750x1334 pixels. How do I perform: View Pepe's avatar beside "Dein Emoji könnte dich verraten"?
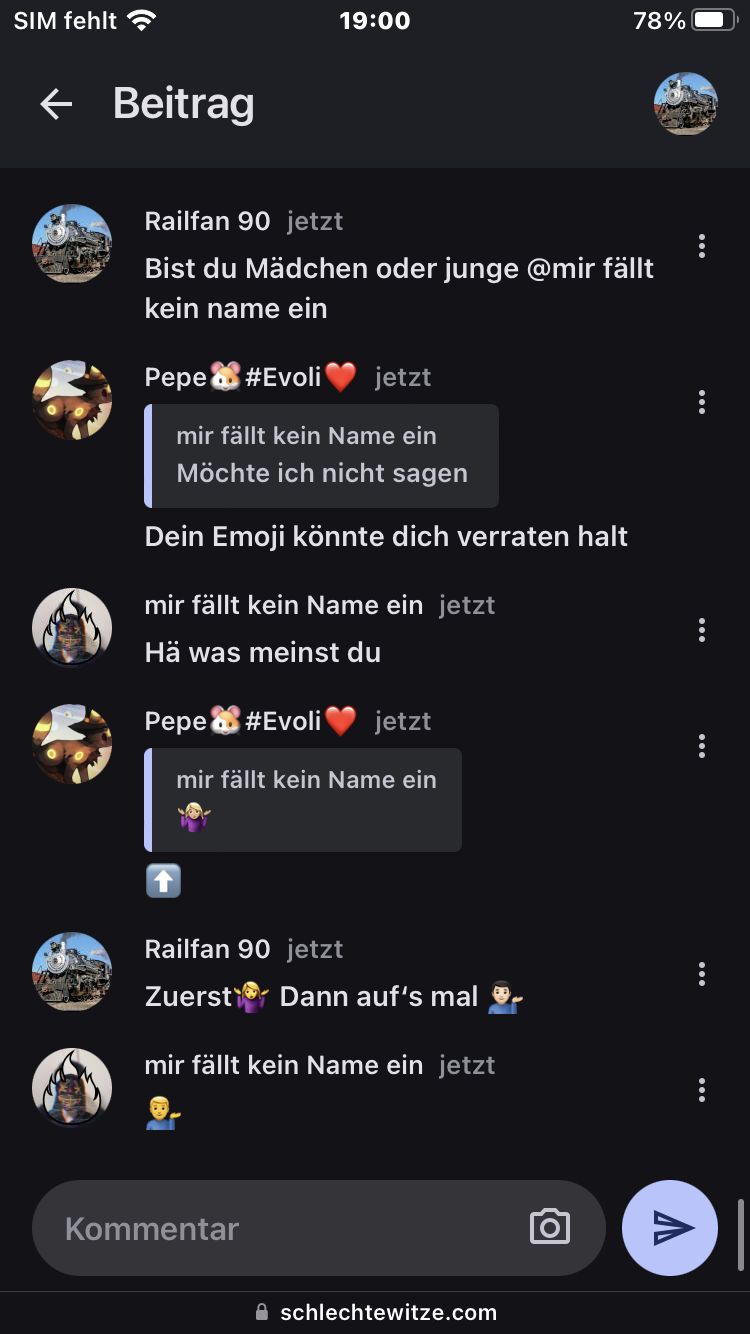point(72,400)
